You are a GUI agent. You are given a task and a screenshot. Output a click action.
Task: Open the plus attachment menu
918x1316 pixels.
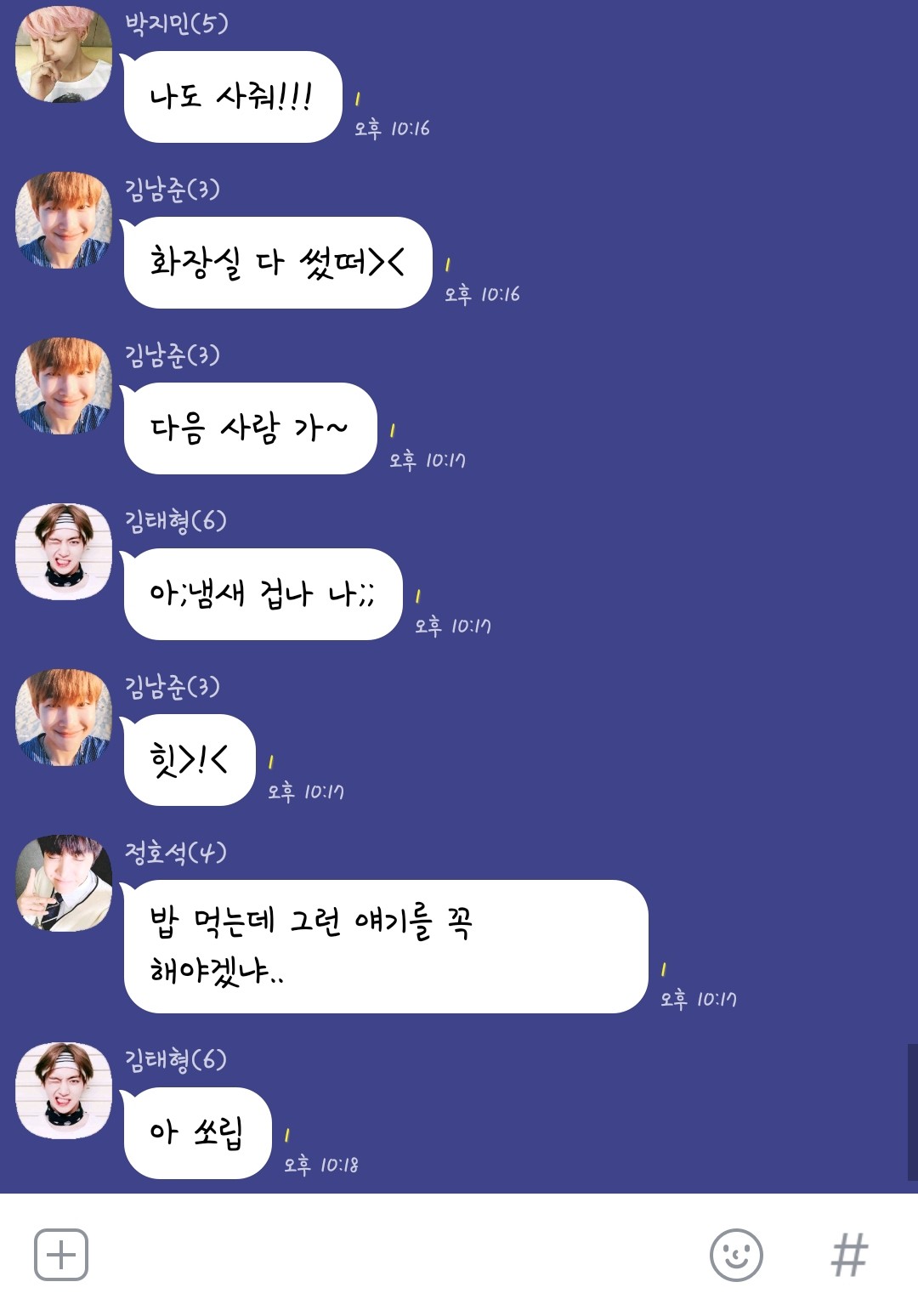(x=60, y=1255)
